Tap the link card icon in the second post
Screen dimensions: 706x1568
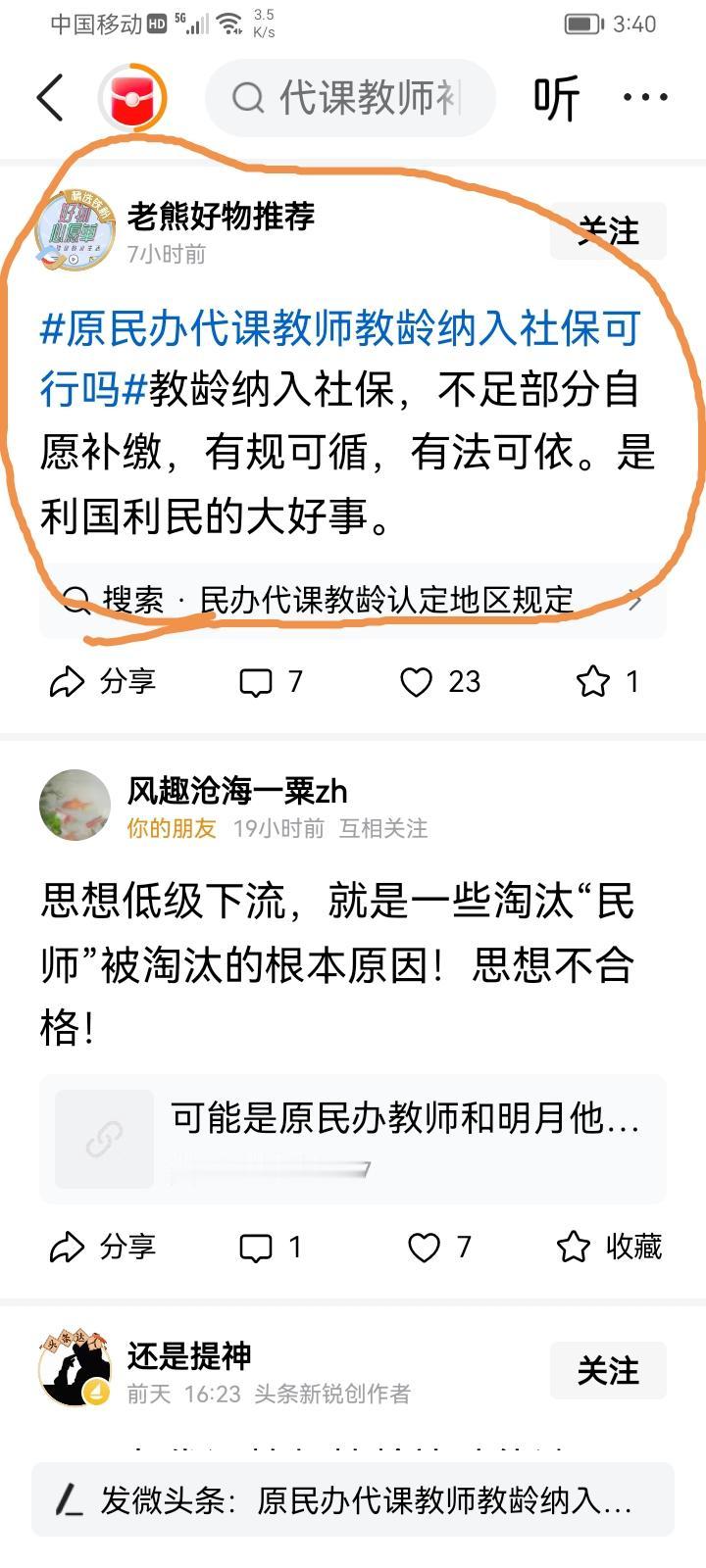click(x=103, y=1139)
